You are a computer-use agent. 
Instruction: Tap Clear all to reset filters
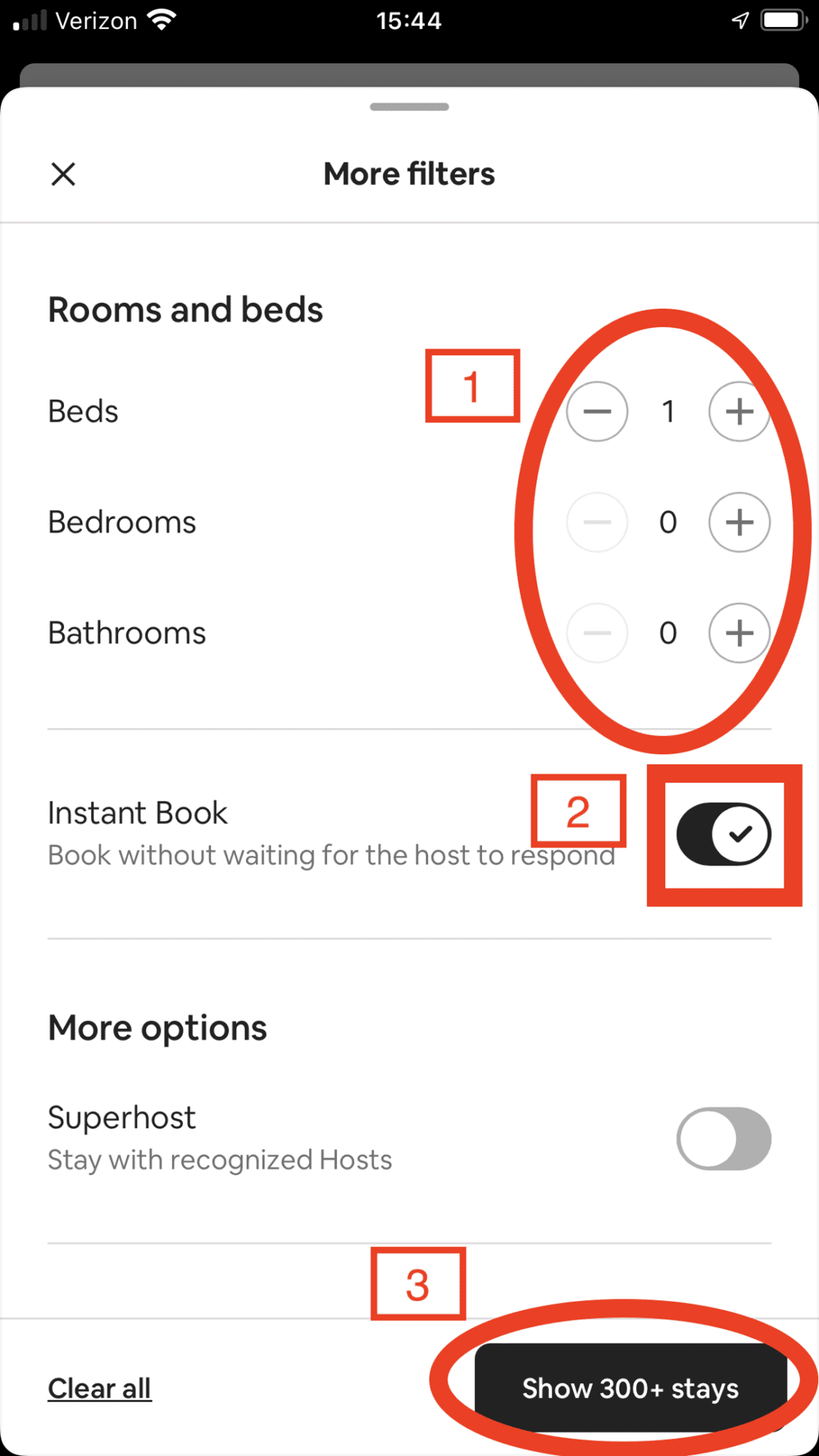100,1388
